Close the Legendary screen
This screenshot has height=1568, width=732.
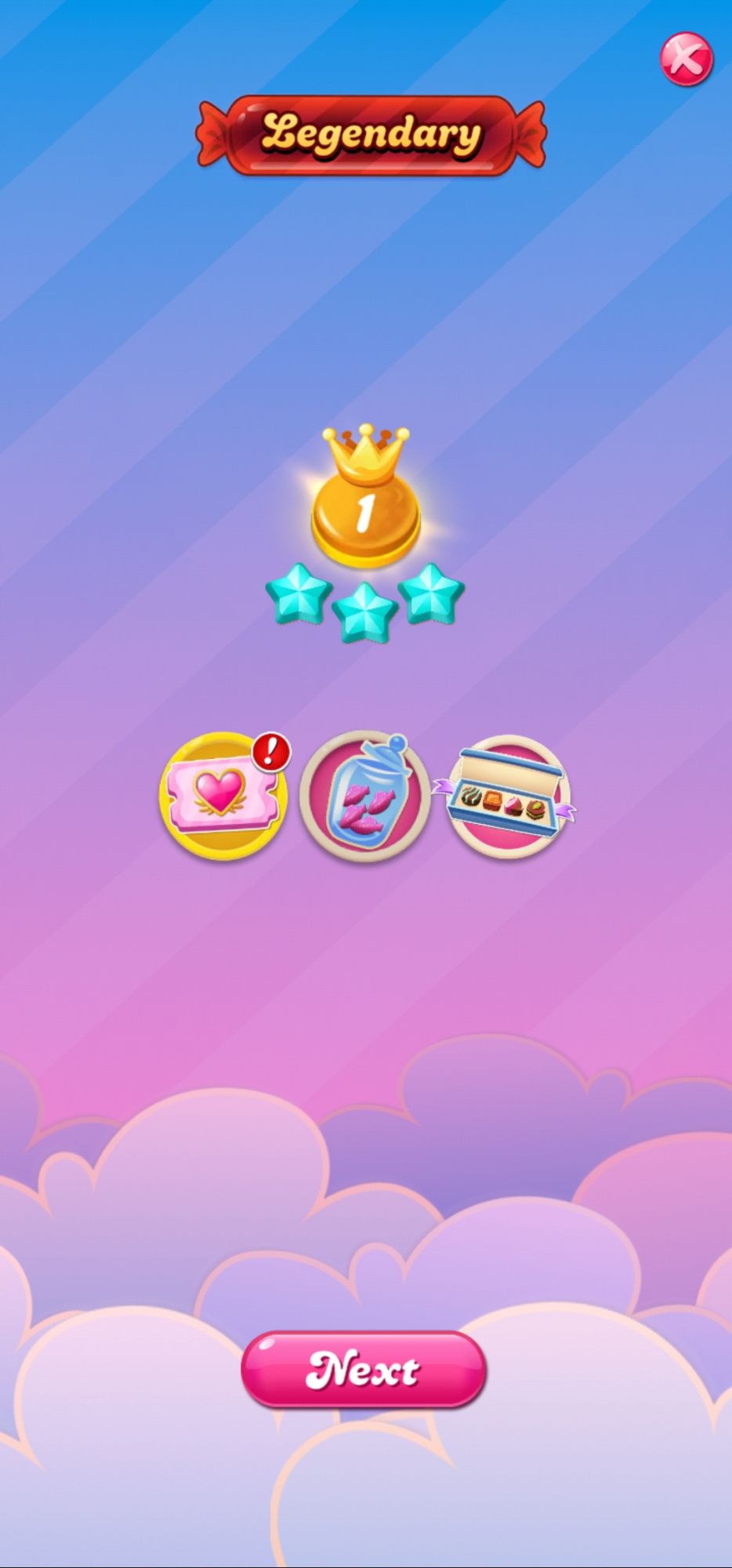[686, 59]
